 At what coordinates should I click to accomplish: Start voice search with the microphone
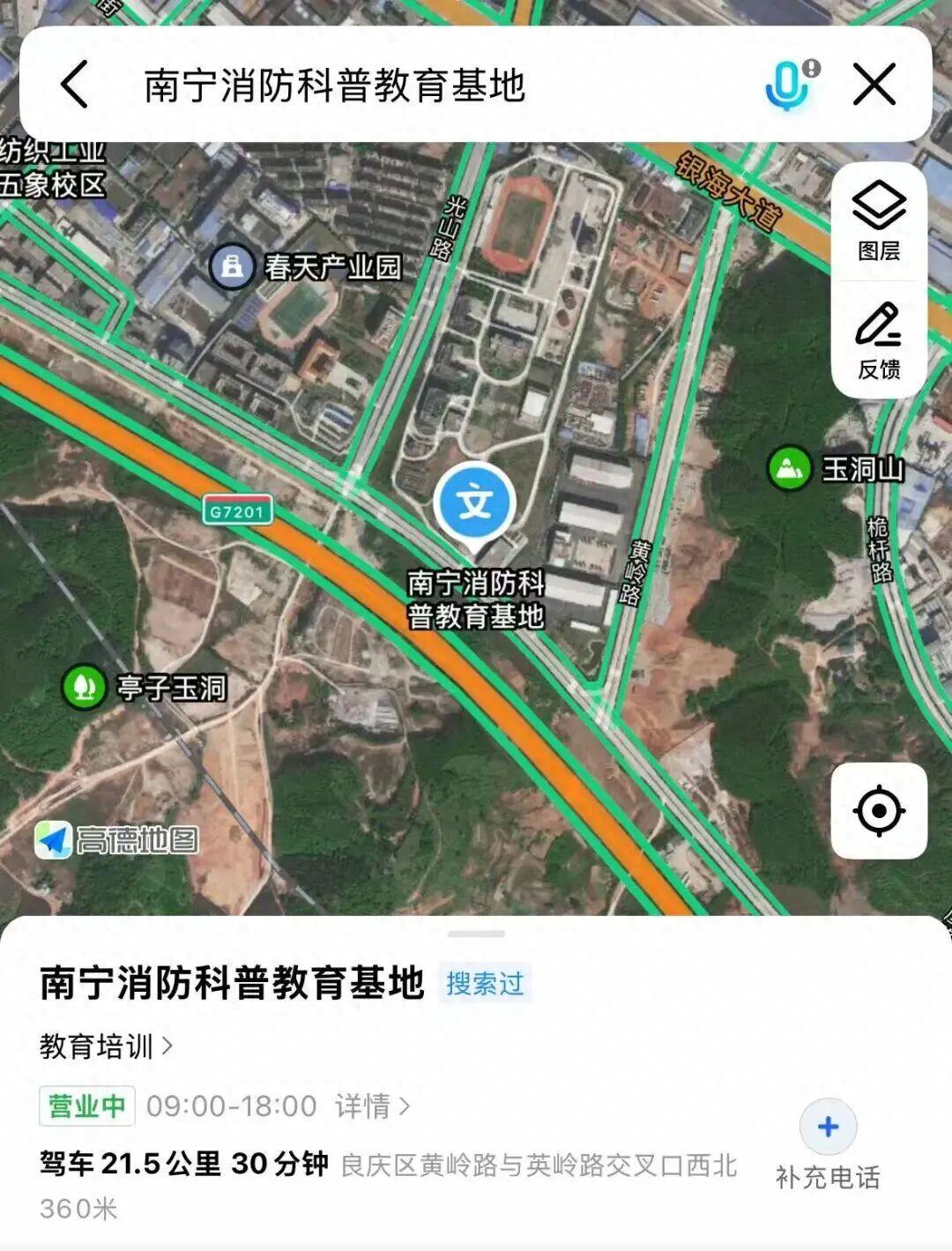click(x=787, y=85)
